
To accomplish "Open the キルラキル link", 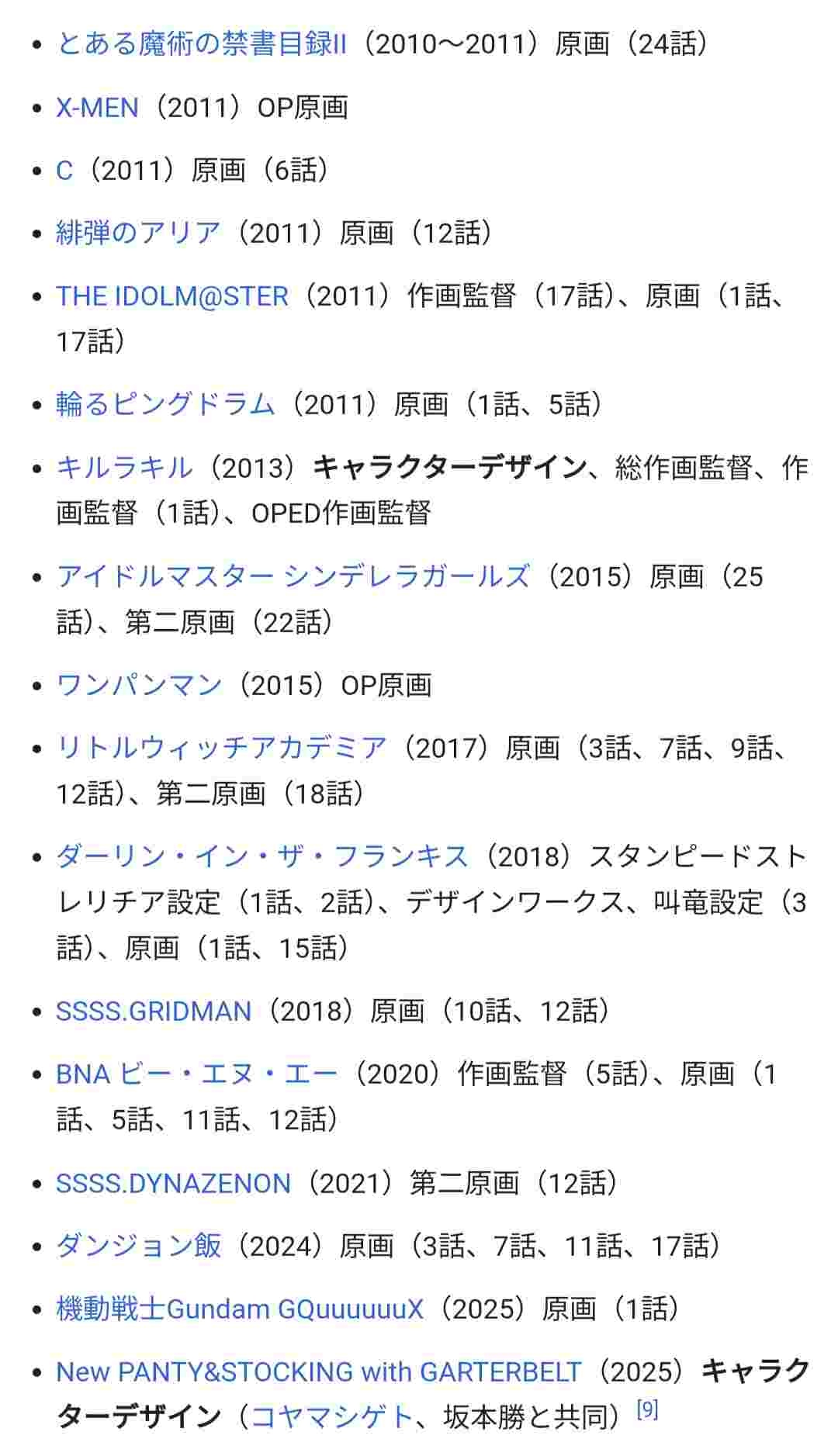I will [124, 468].
